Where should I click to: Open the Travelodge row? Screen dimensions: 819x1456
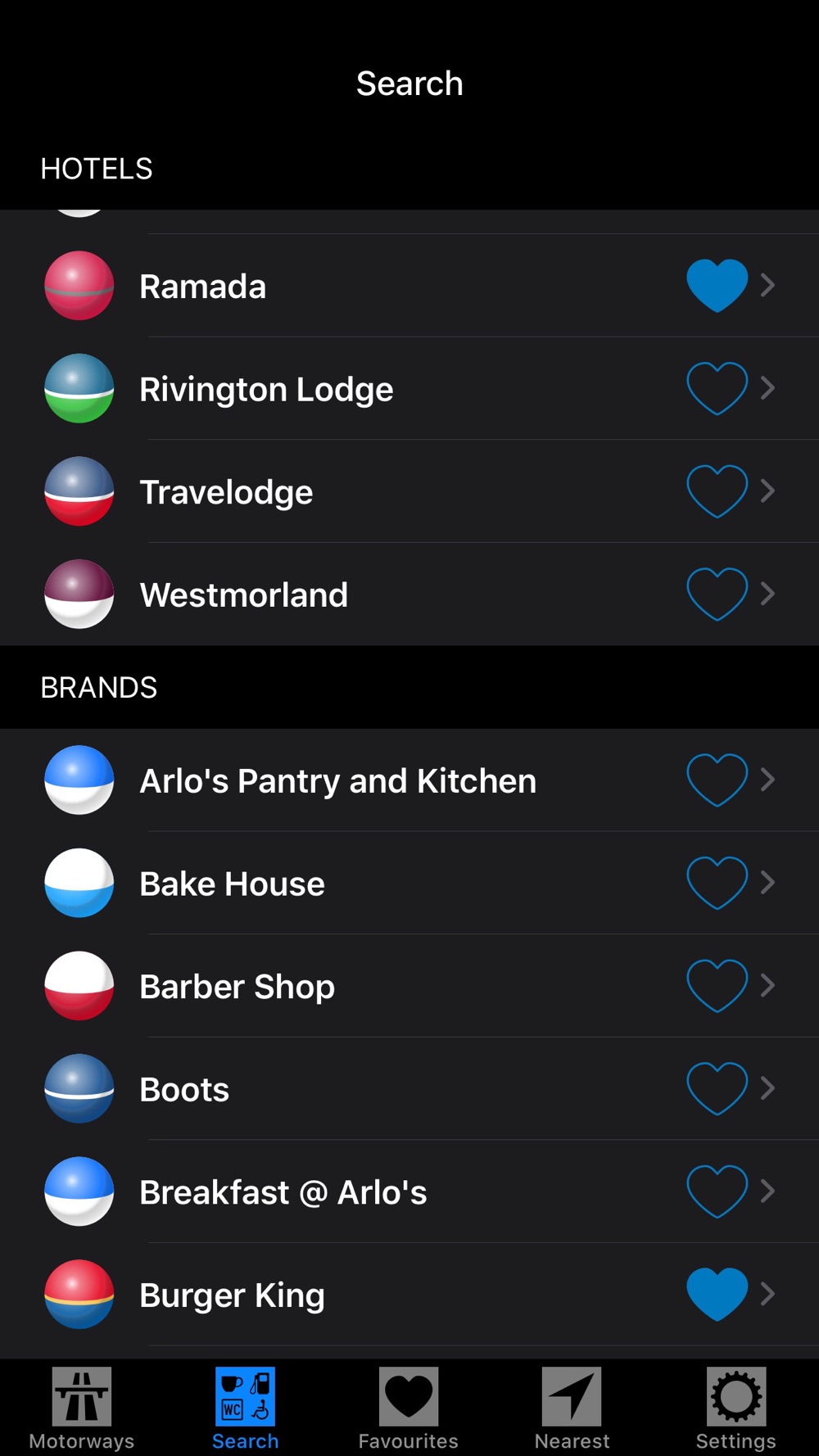point(409,491)
